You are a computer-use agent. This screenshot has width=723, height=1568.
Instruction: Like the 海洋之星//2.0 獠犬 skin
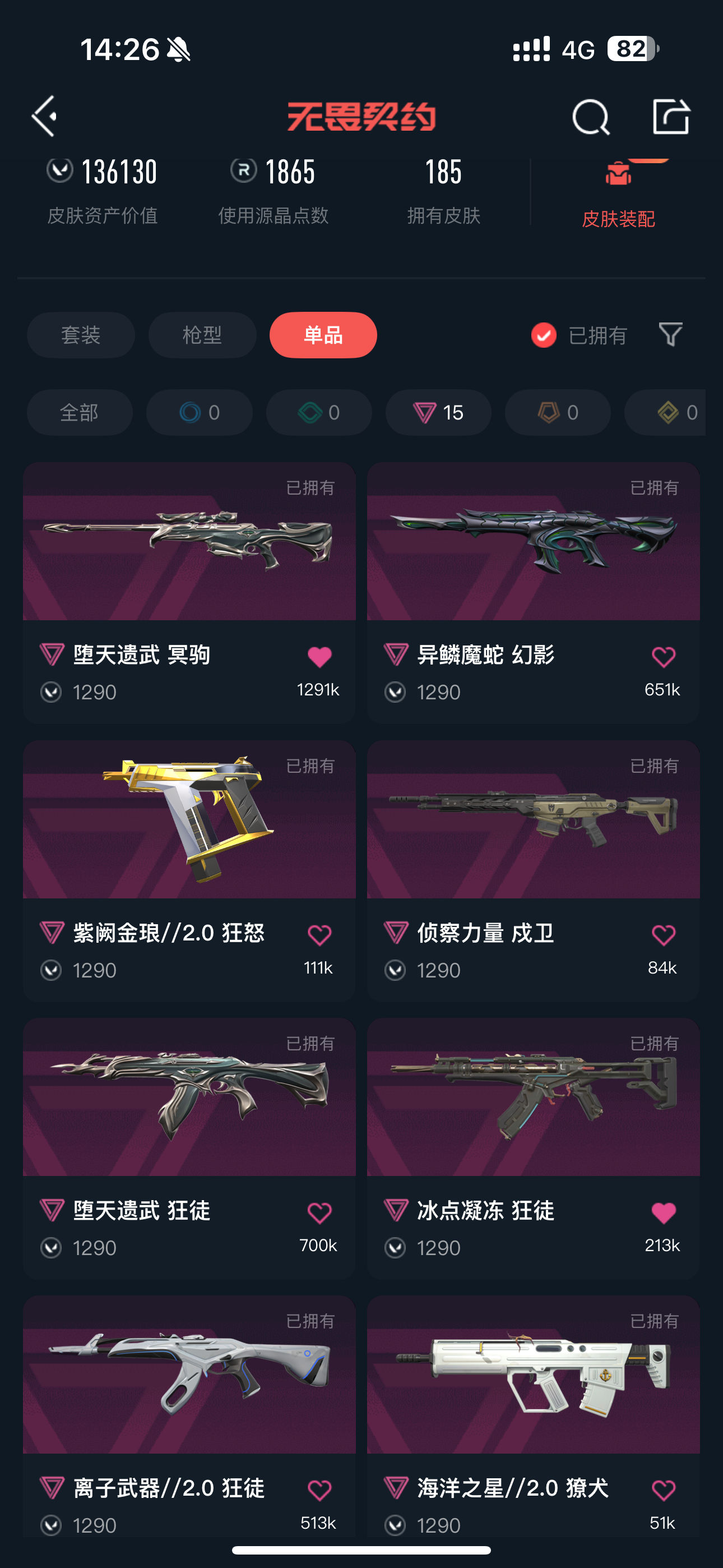point(664,1490)
